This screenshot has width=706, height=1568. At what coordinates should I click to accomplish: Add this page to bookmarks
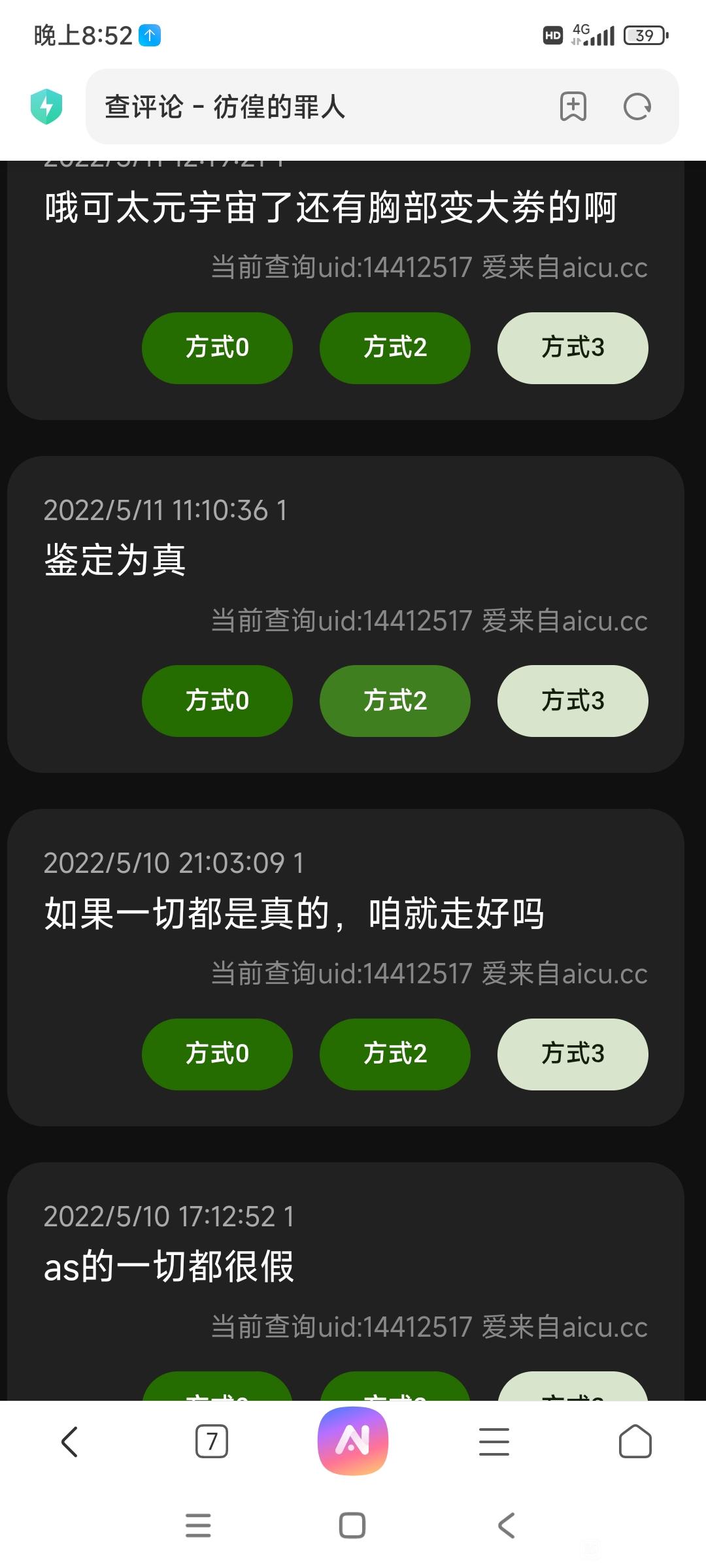tap(573, 106)
